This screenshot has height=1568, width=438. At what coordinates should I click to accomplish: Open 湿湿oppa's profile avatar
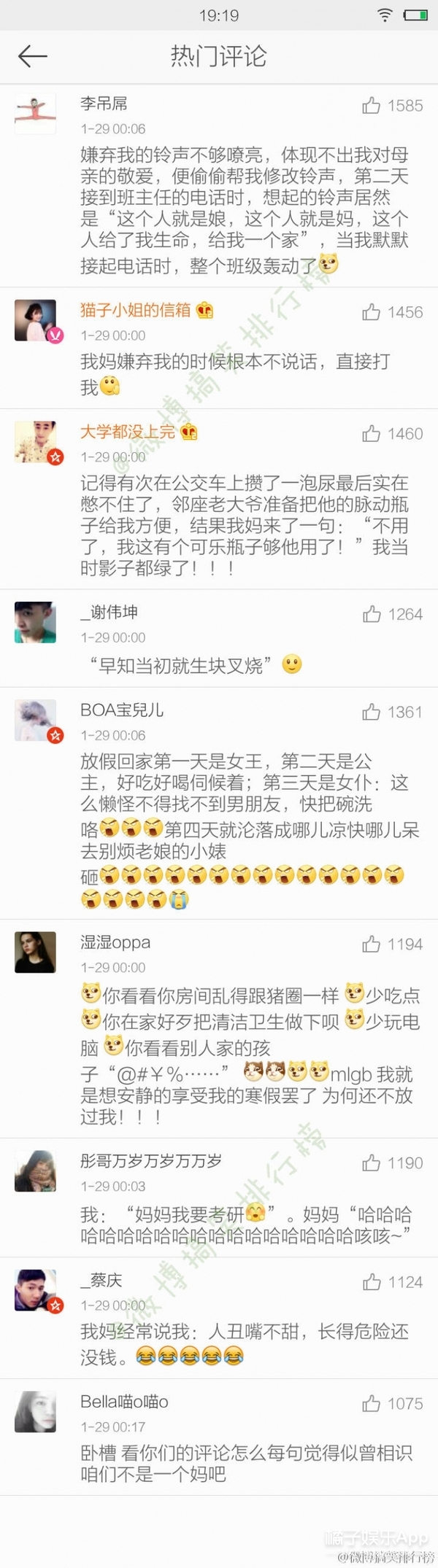pyautogui.click(x=35, y=952)
